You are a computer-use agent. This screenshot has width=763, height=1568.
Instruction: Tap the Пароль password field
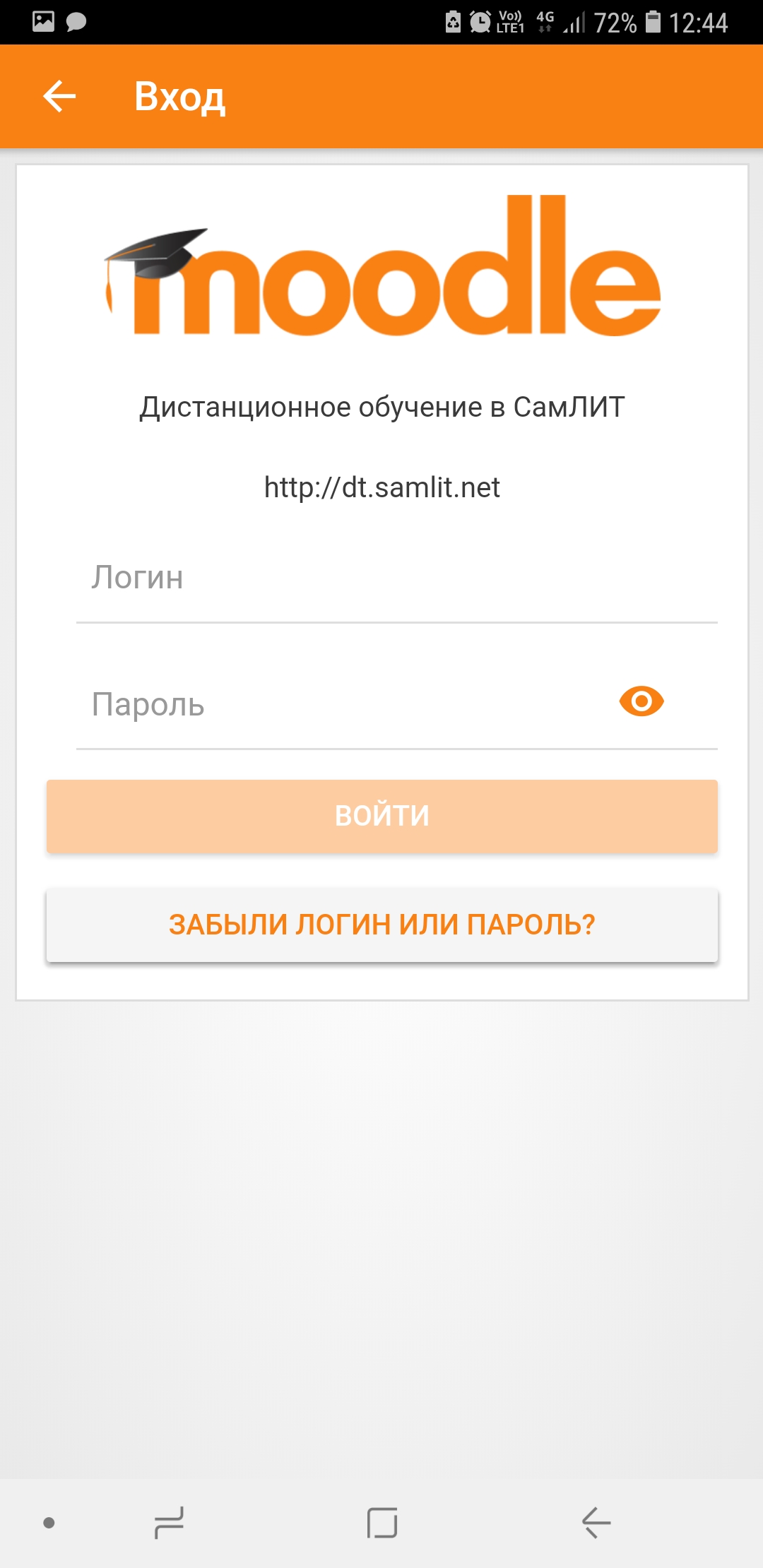click(339, 704)
